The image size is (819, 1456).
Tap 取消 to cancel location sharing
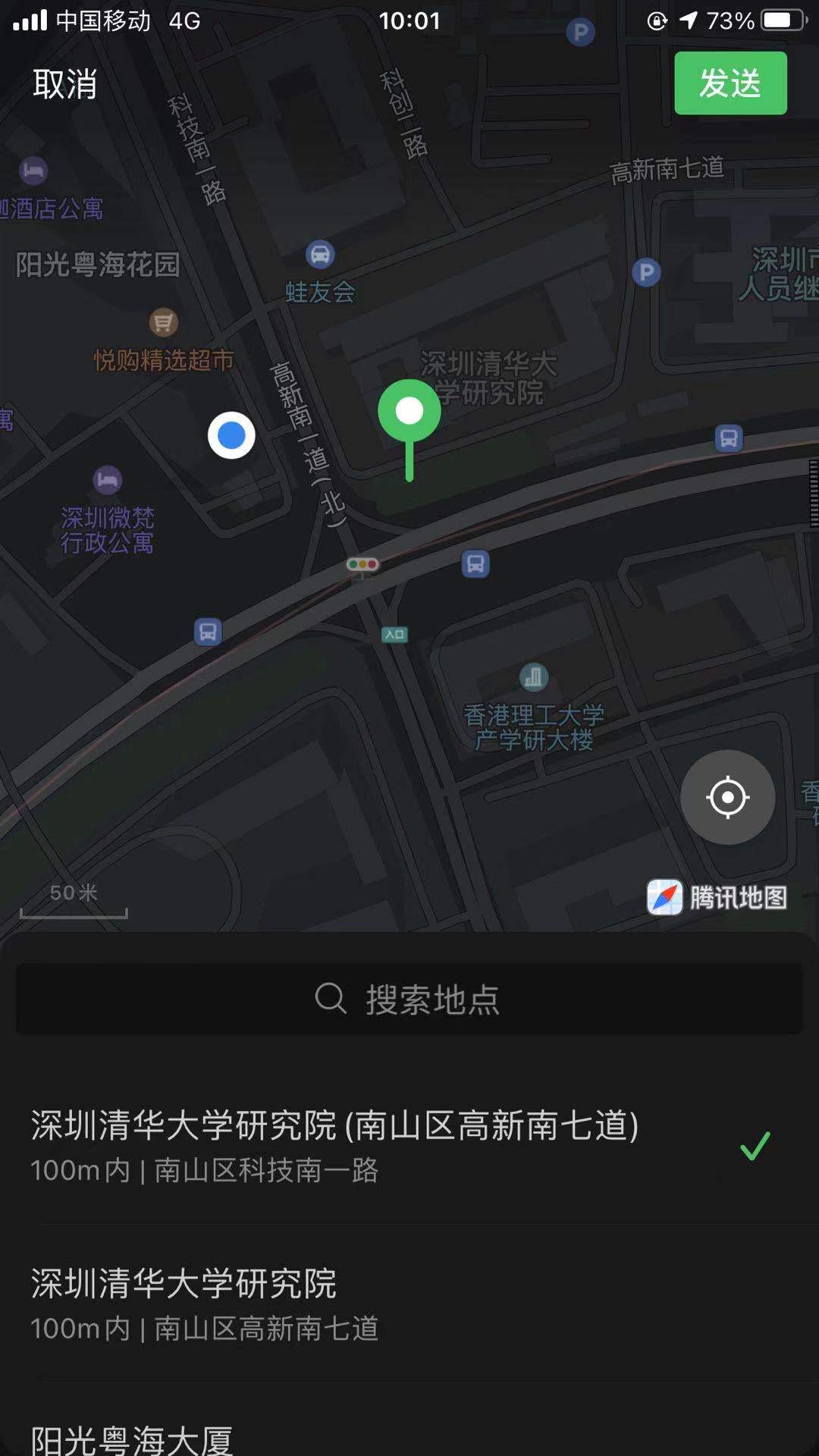click(x=65, y=83)
